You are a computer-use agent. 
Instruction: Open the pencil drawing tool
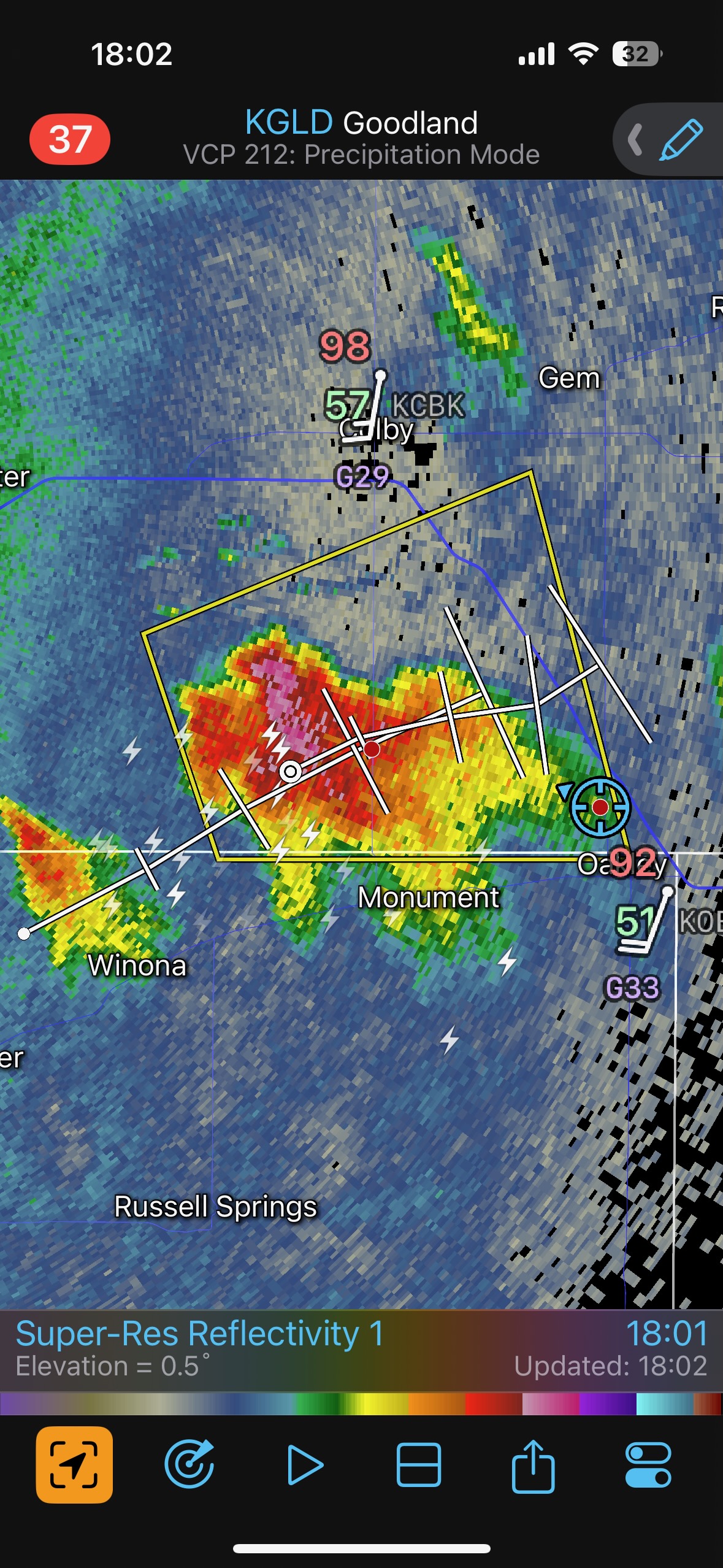(680, 140)
